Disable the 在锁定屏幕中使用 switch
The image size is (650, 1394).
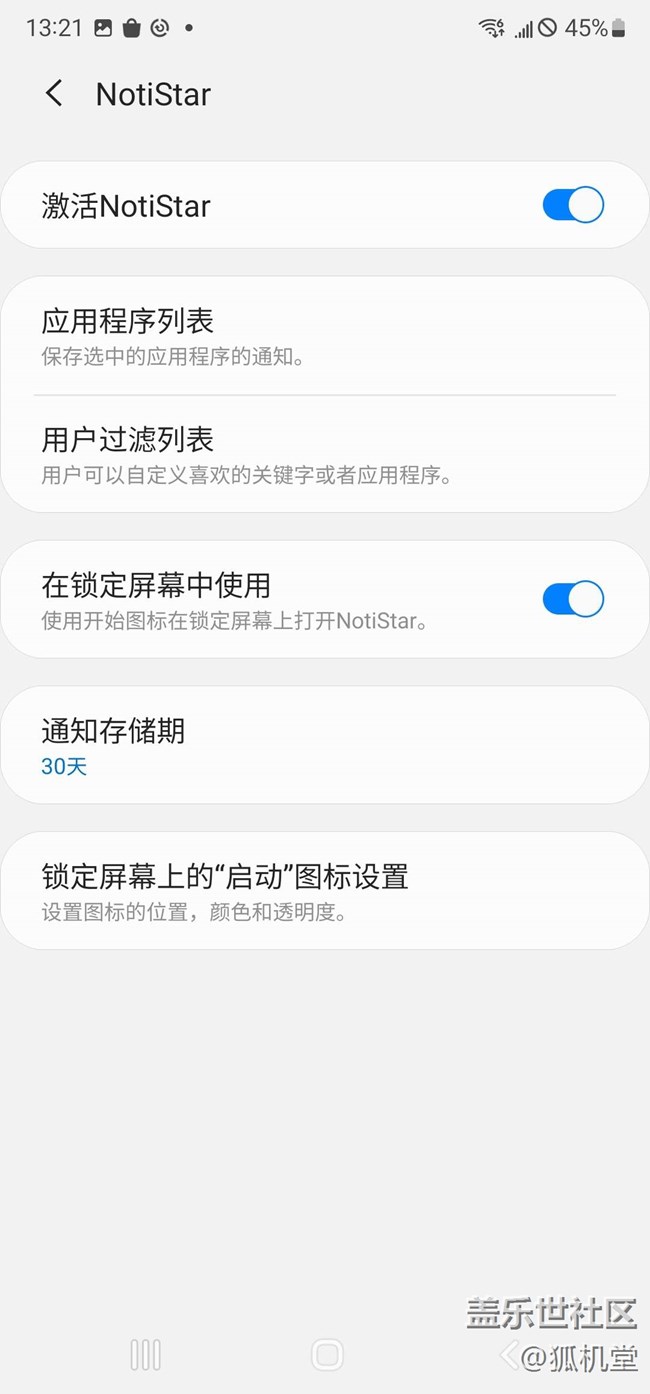click(573, 599)
